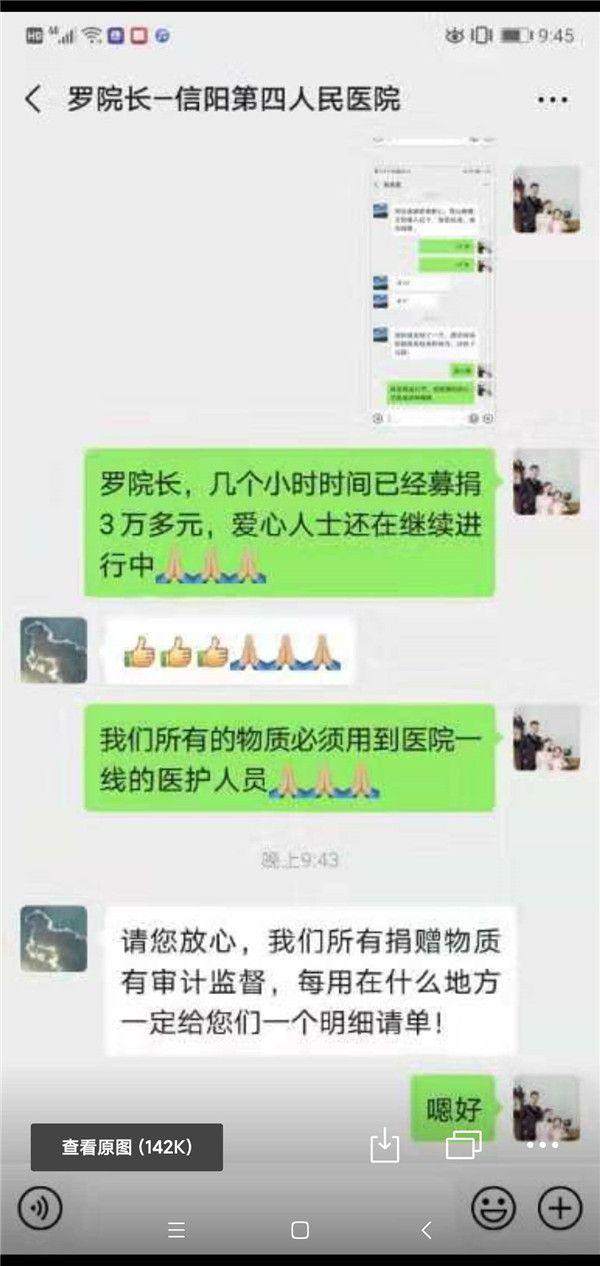This screenshot has height=1266, width=600.
Task: Open the chat image gallery view
Action: [x=463, y=1145]
